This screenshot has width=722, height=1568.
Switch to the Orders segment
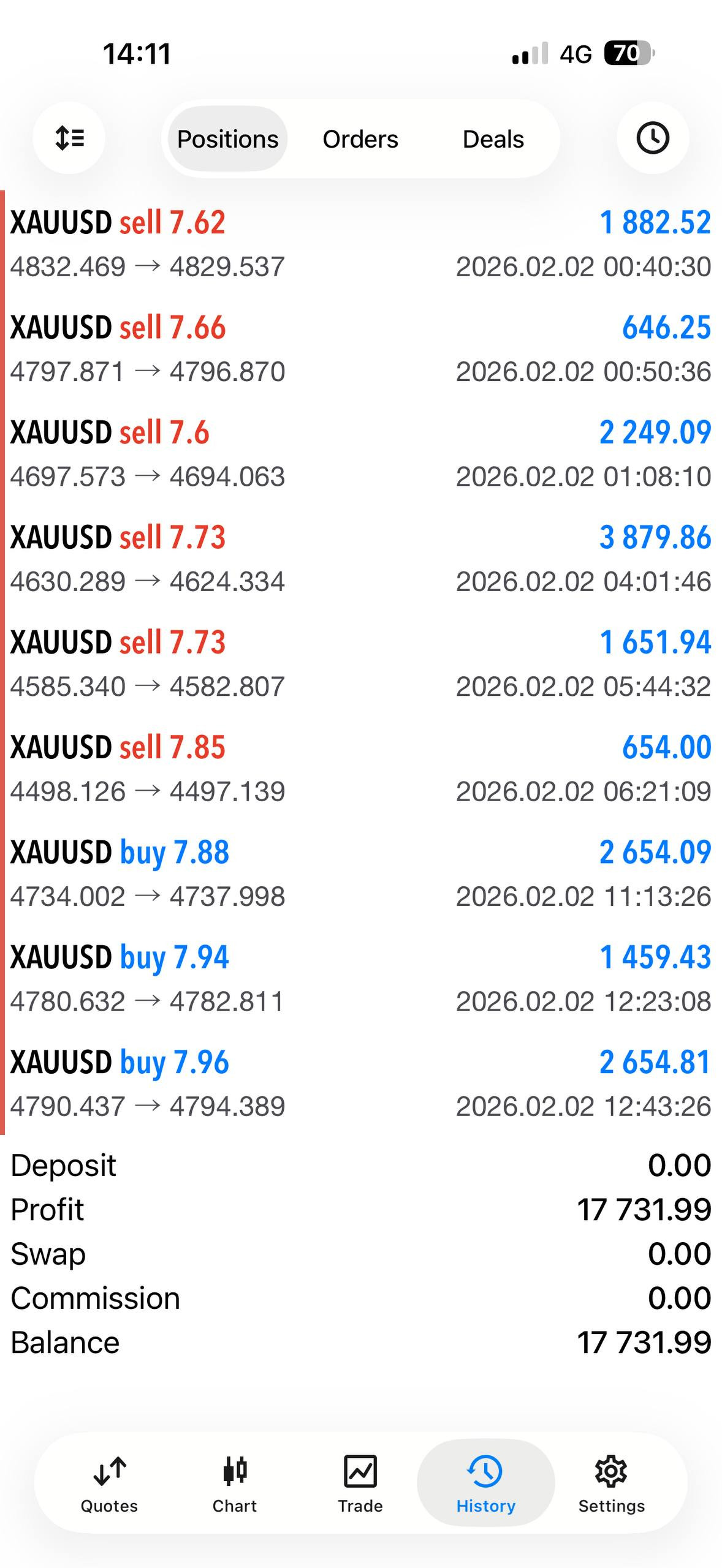(x=360, y=139)
